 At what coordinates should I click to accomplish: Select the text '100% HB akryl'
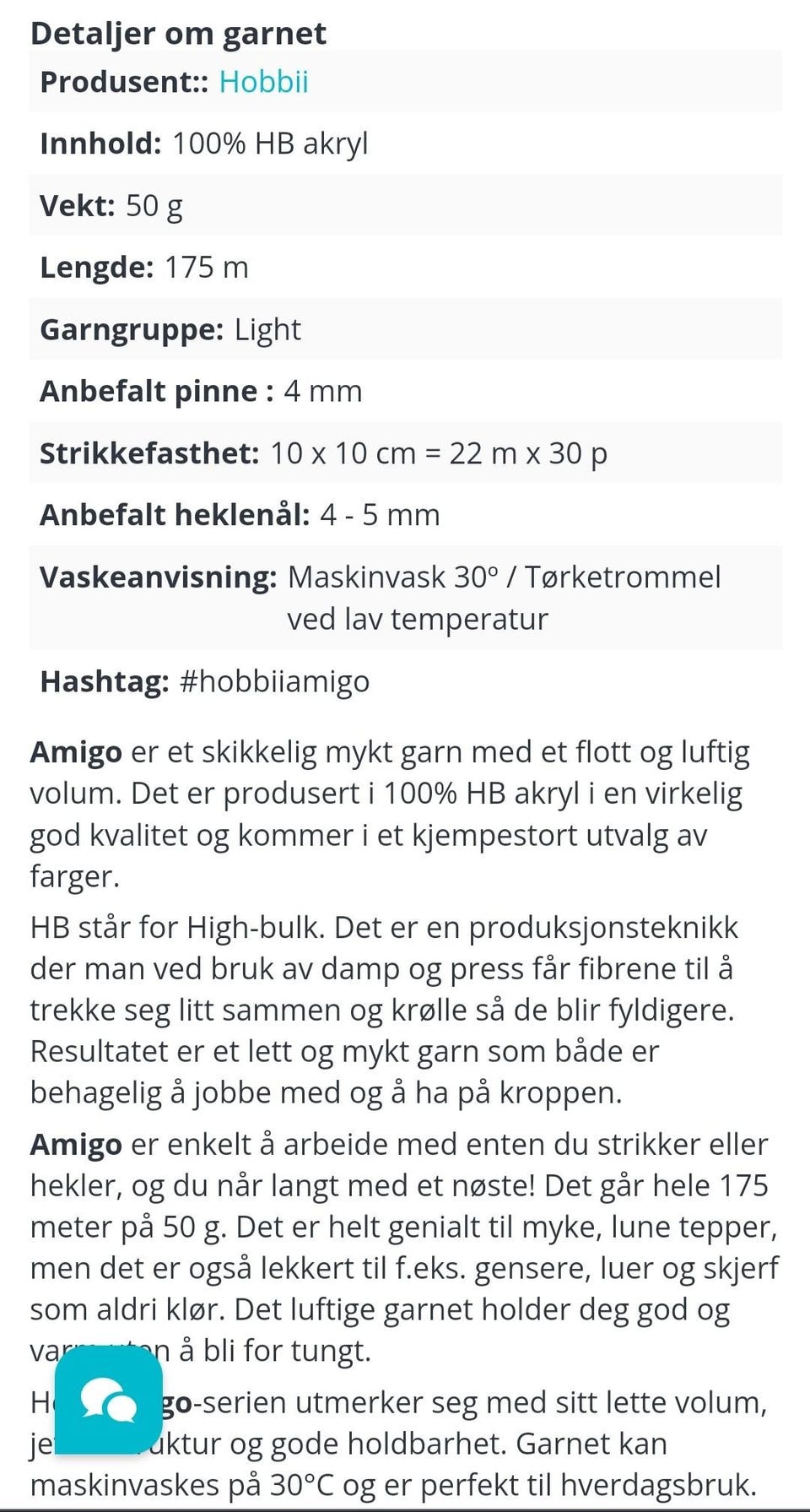(x=270, y=144)
